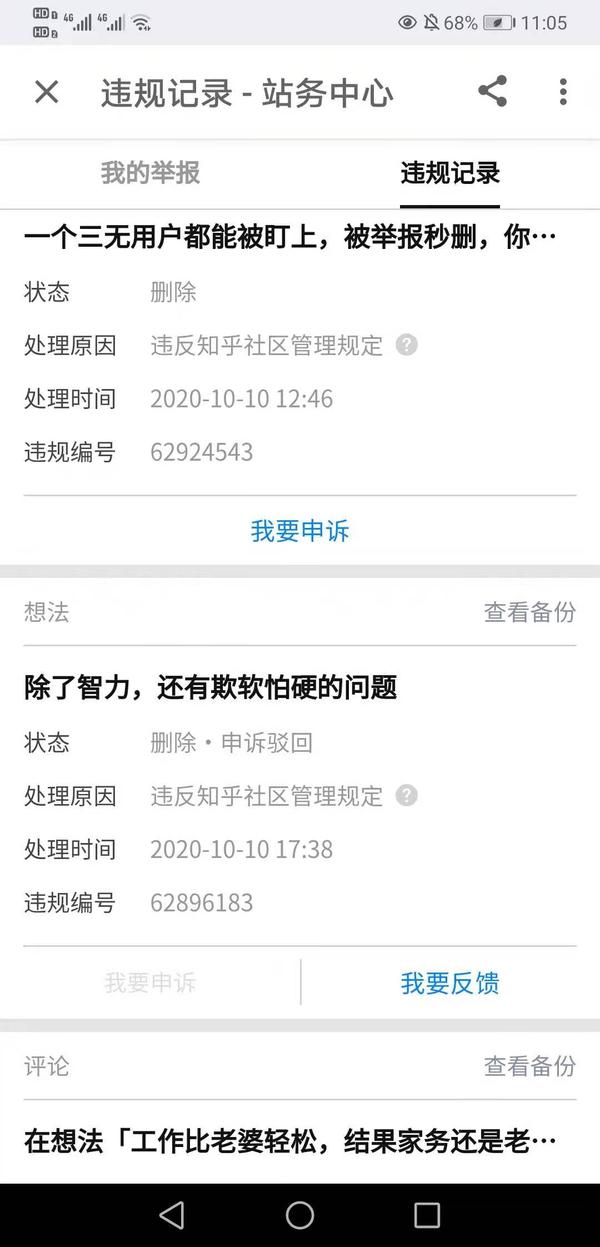
Task: Go back with the system back button
Action: (x=172, y=1214)
